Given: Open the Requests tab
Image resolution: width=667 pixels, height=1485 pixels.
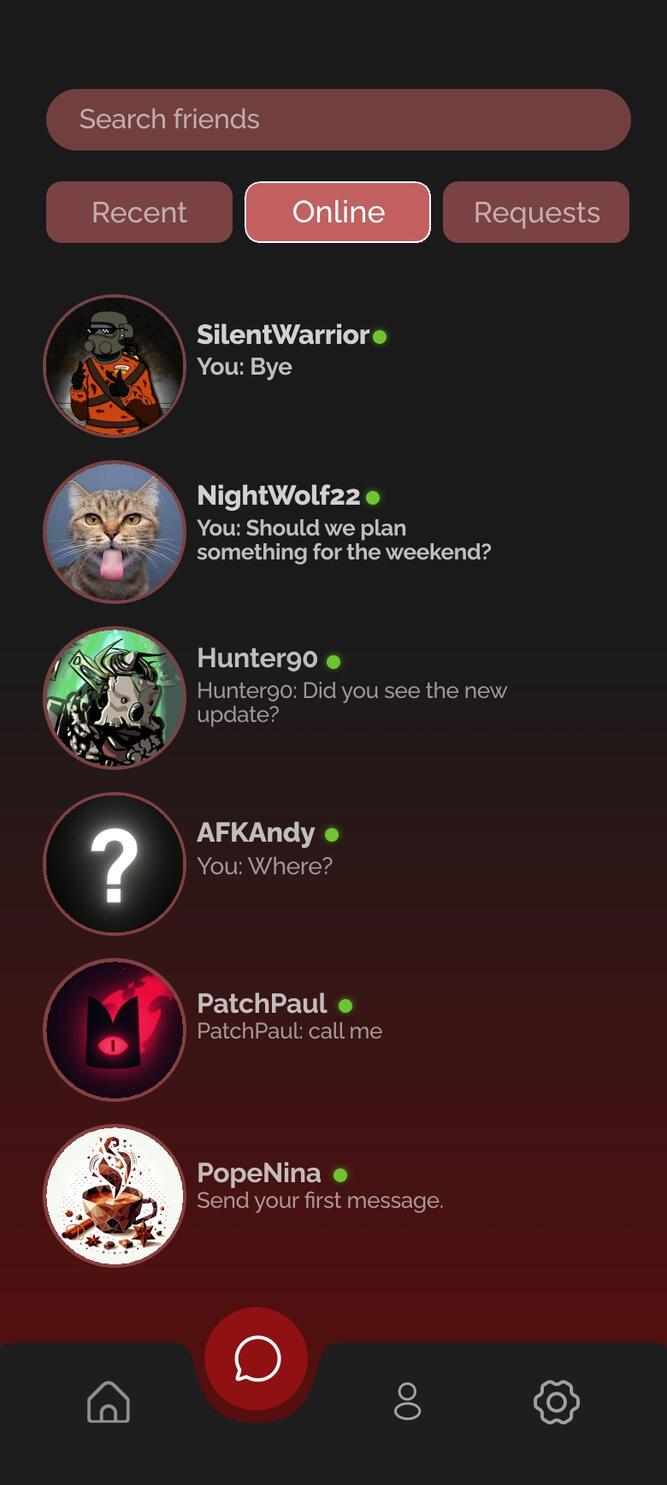Looking at the screenshot, I should (x=536, y=212).
